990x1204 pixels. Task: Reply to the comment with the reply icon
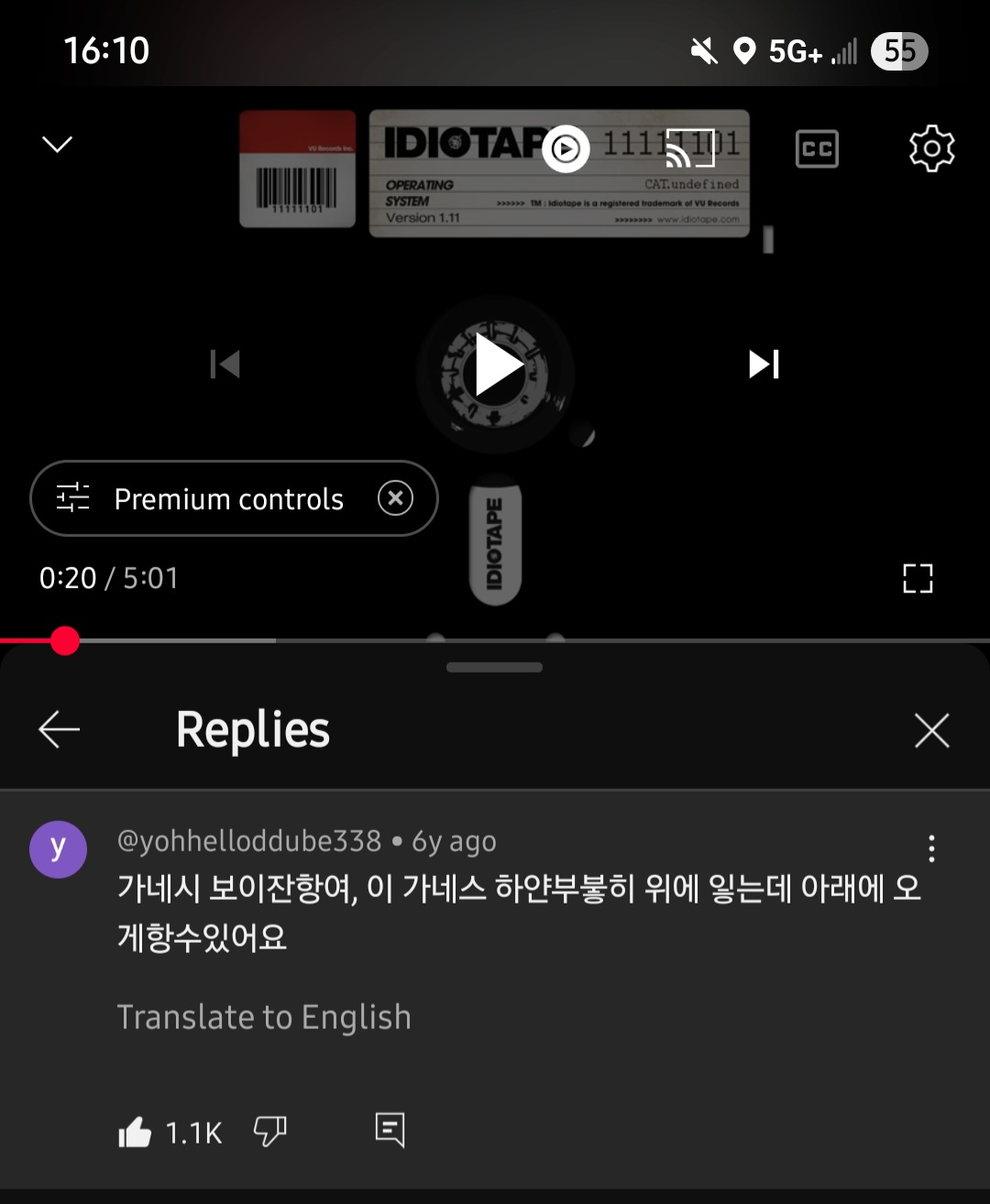(390, 1131)
